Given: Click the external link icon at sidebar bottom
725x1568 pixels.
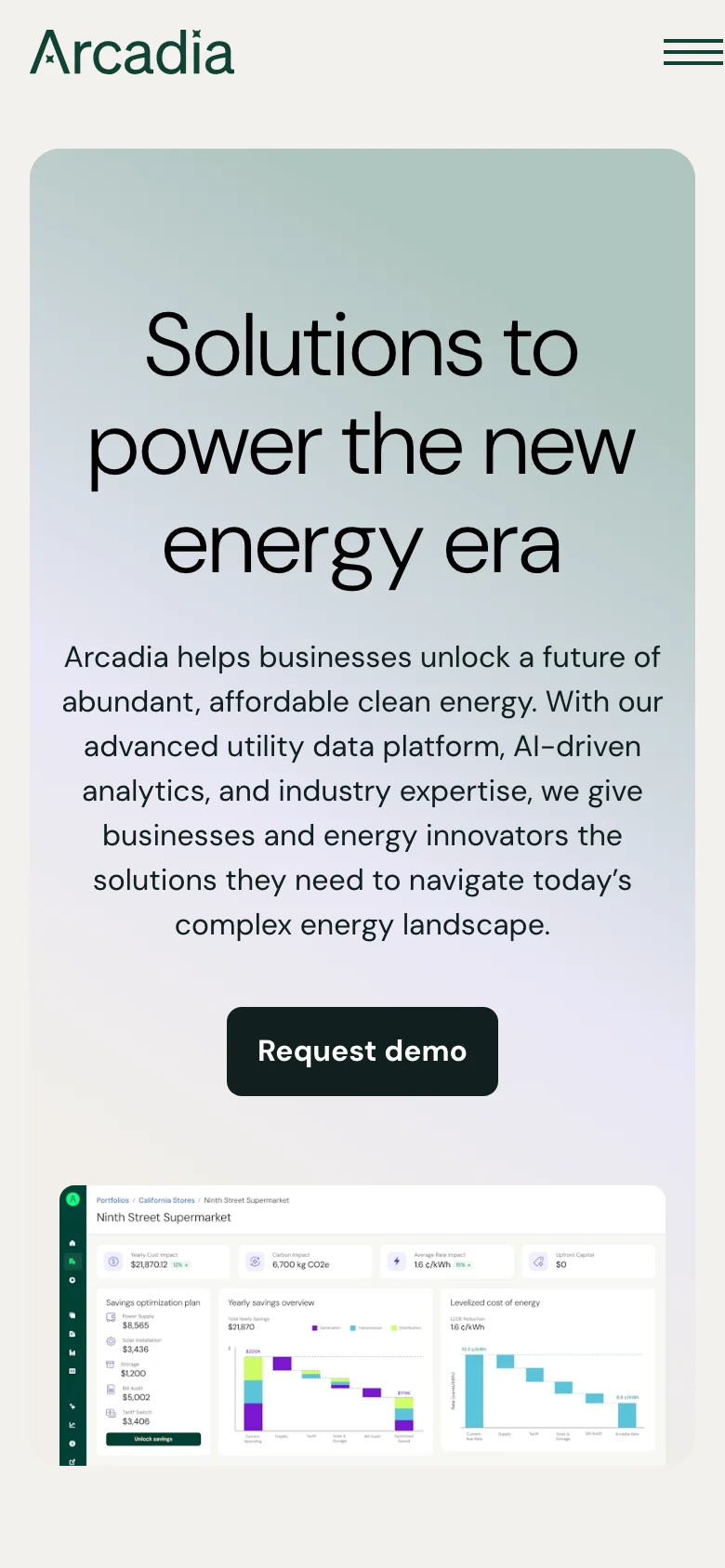Looking at the screenshot, I should (x=72, y=1459).
